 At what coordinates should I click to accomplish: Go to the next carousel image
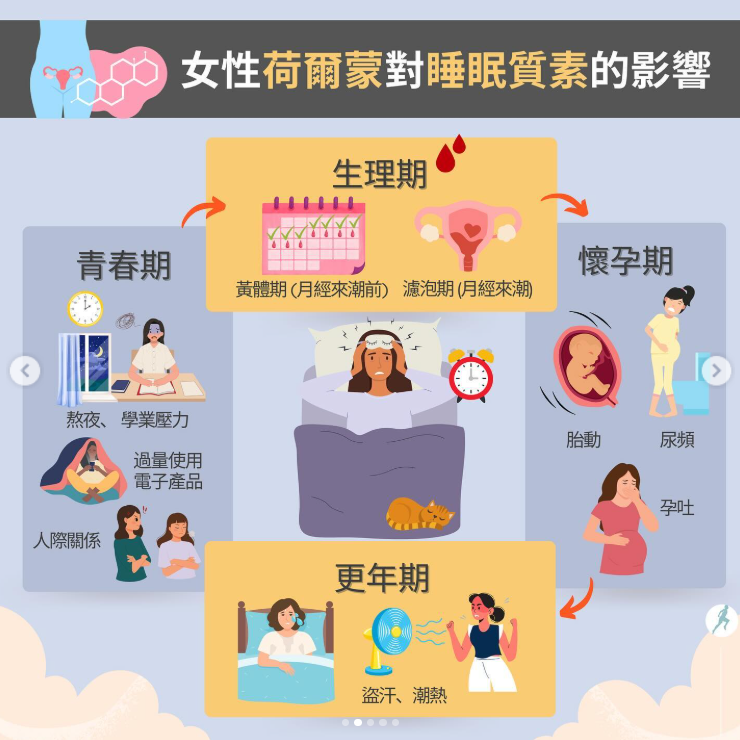pos(715,371)
